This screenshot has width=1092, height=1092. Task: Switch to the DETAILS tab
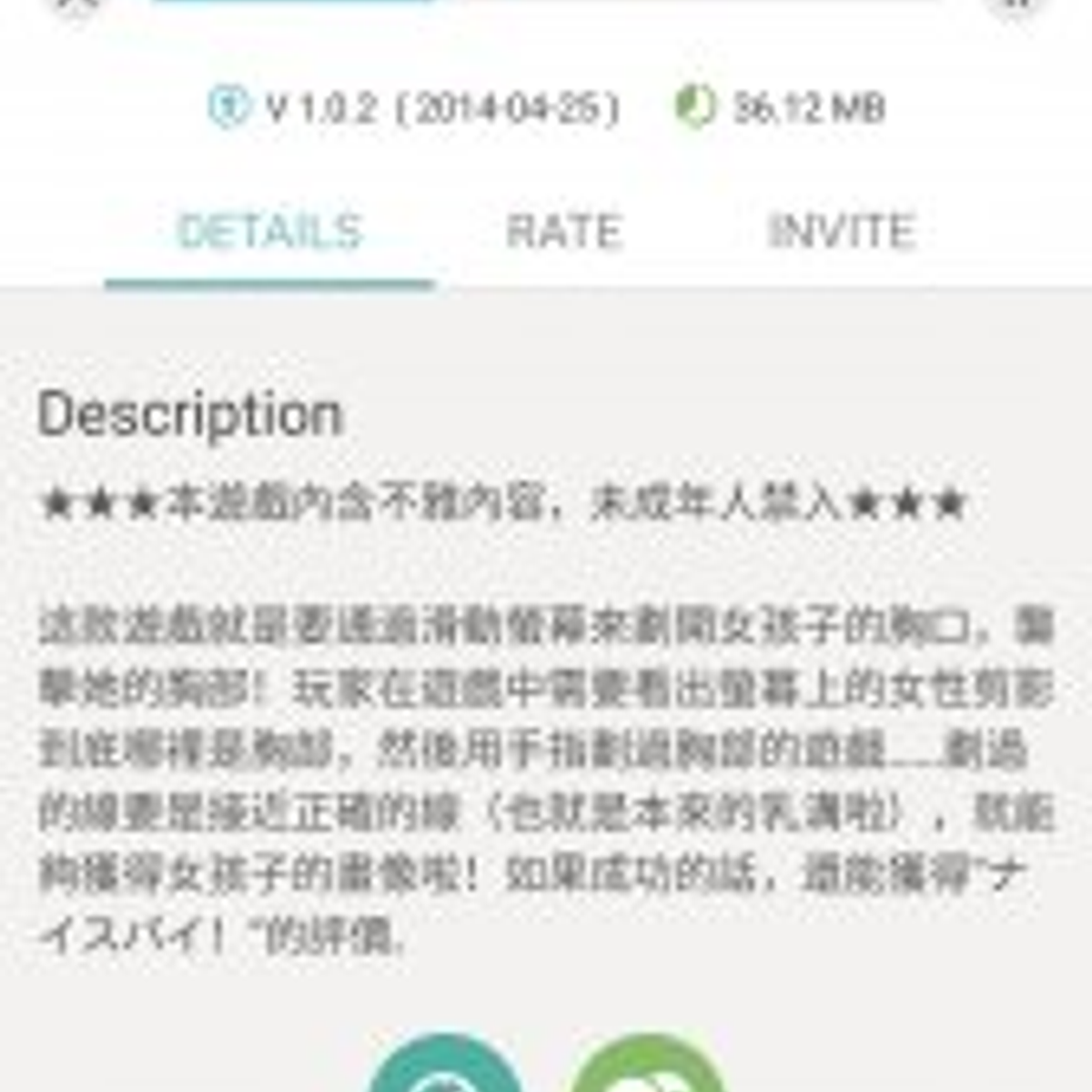pos(270,232)
